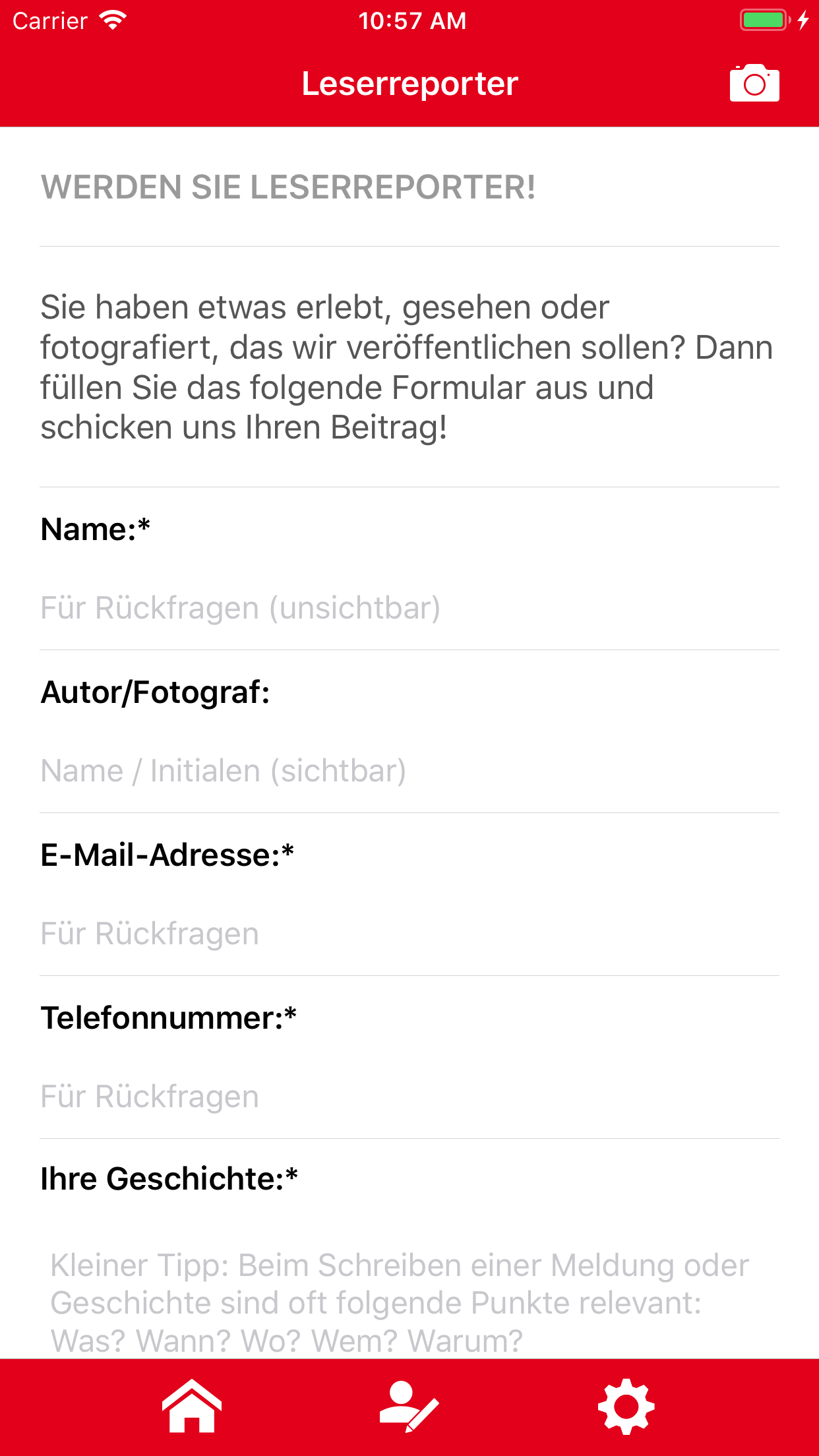Viewport: 819px width, 1456px height.
Task: Select the person-with-pencil reporter icon
Action: coord(409,1406)
